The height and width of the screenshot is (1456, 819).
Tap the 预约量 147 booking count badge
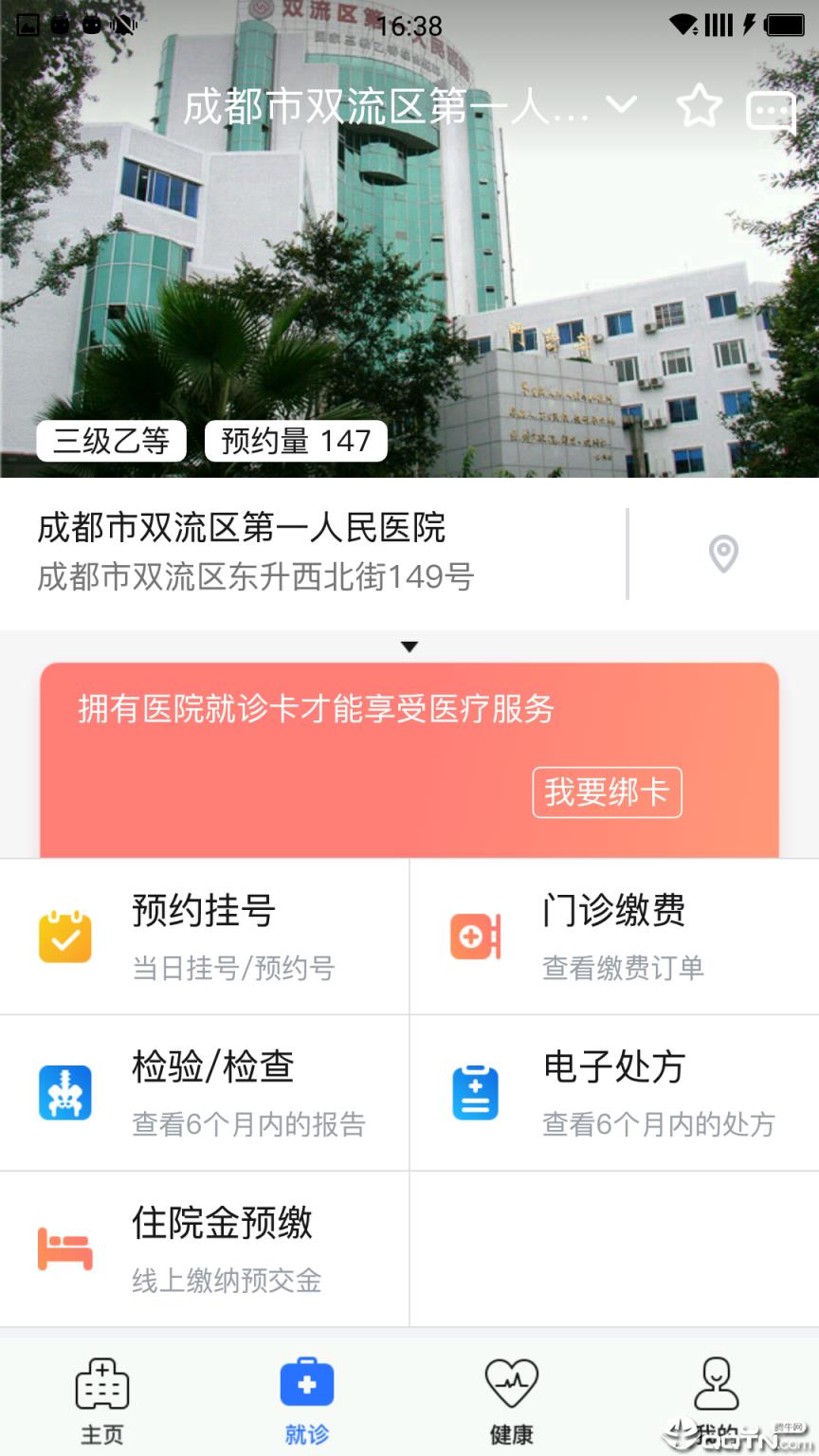[x=294, y=440]
